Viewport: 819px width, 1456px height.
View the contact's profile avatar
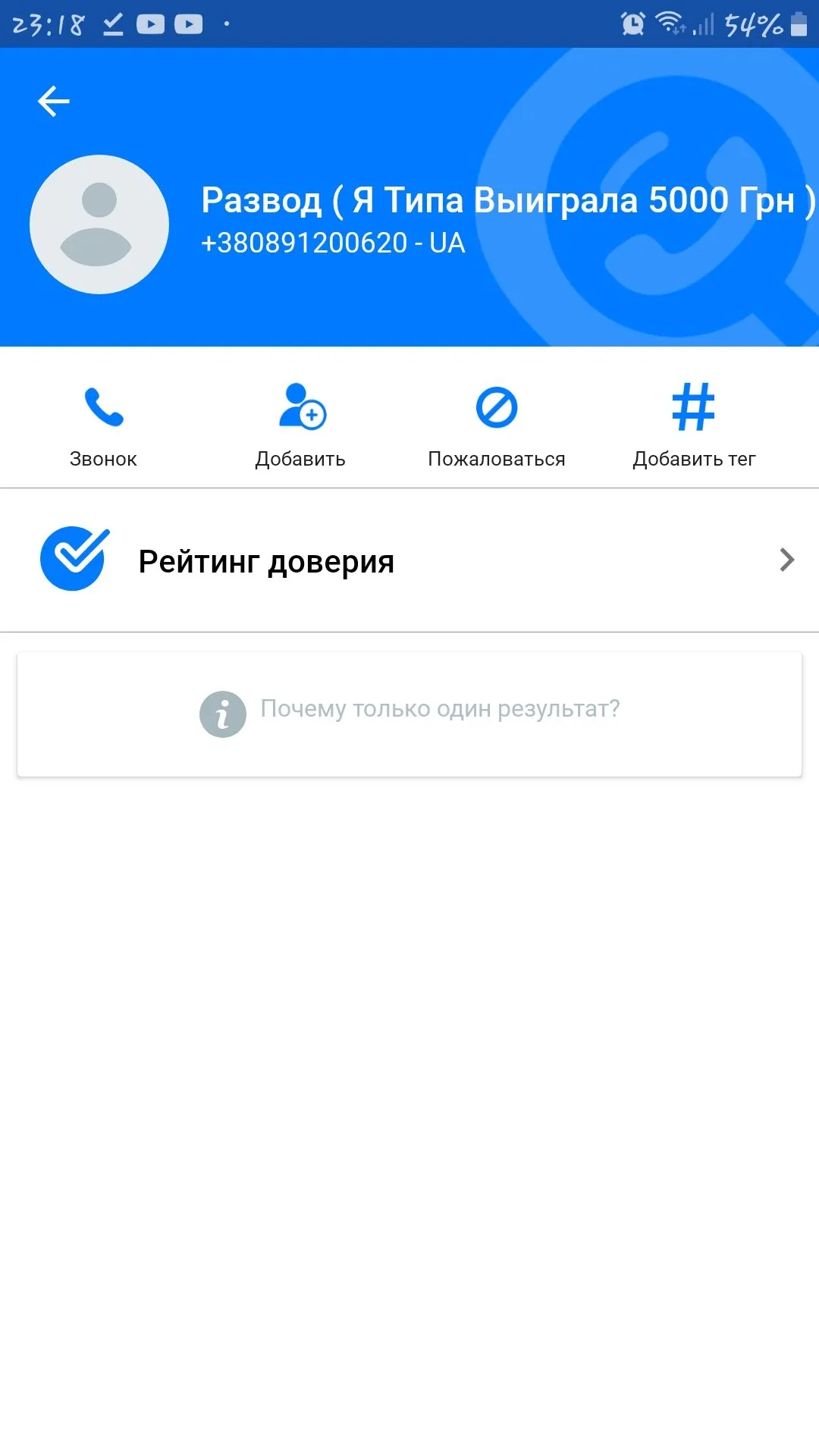pyautogui.click(x=99, y=224)
